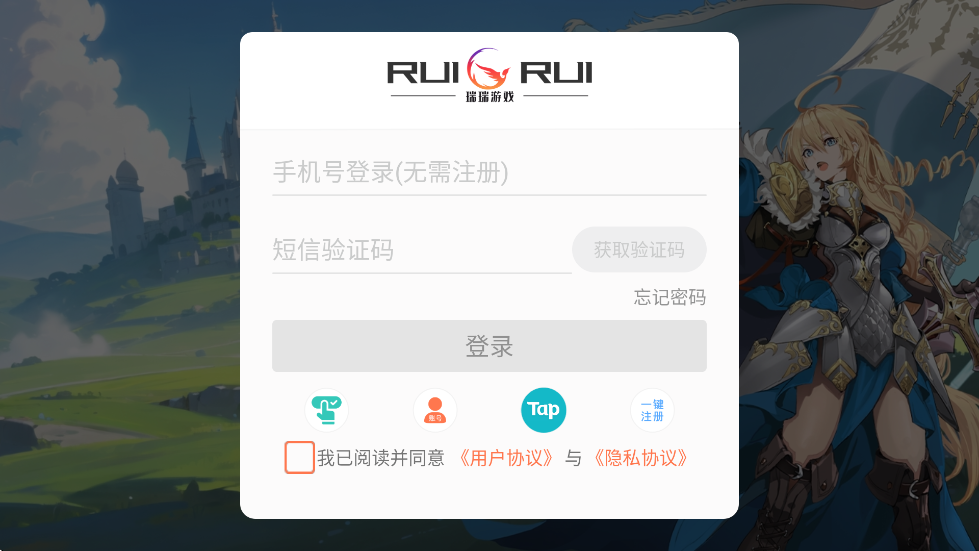Tap the 登录 login button

(489, 346)
